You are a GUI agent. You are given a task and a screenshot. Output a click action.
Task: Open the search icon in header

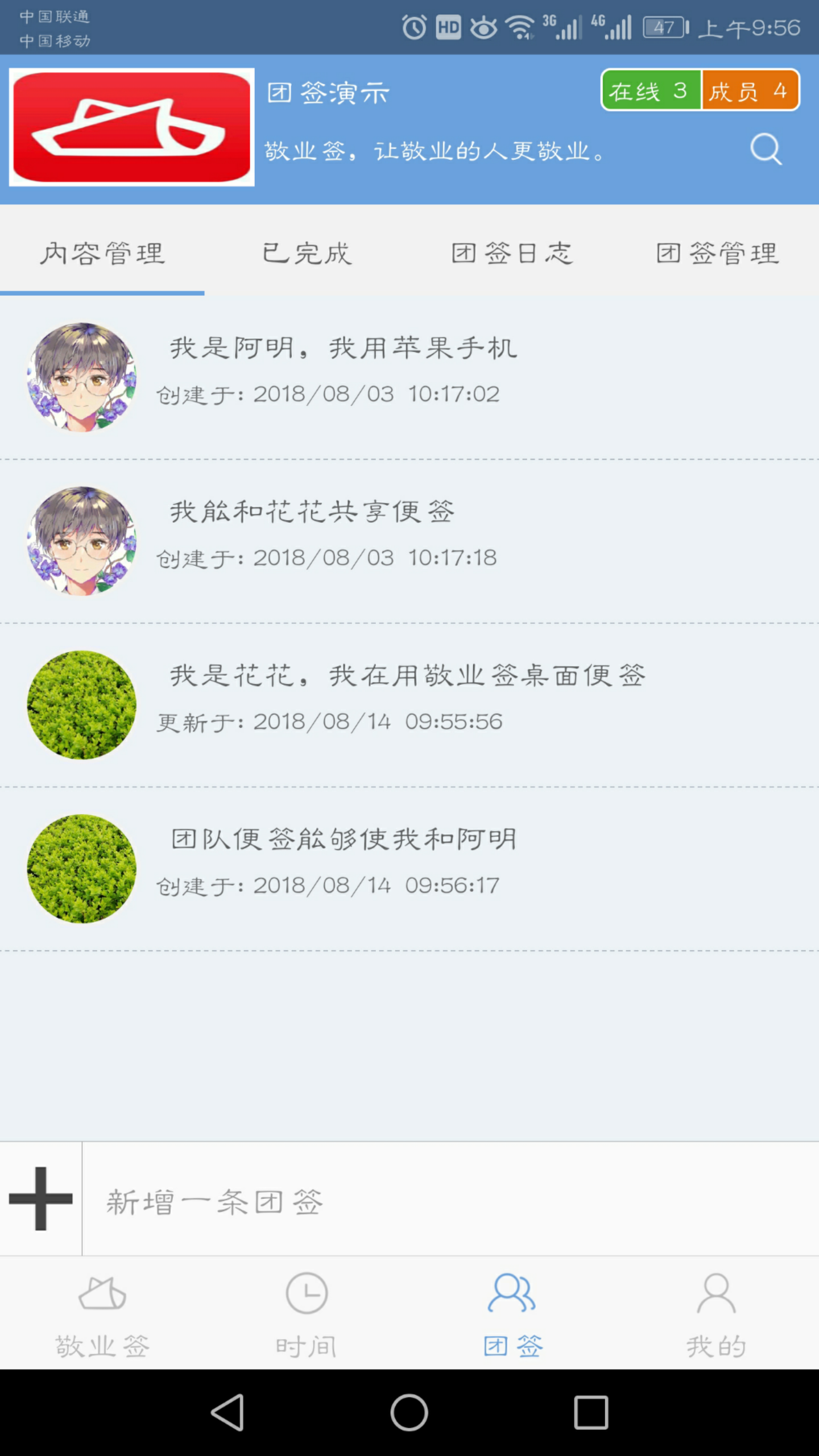[x=766, y=150]
